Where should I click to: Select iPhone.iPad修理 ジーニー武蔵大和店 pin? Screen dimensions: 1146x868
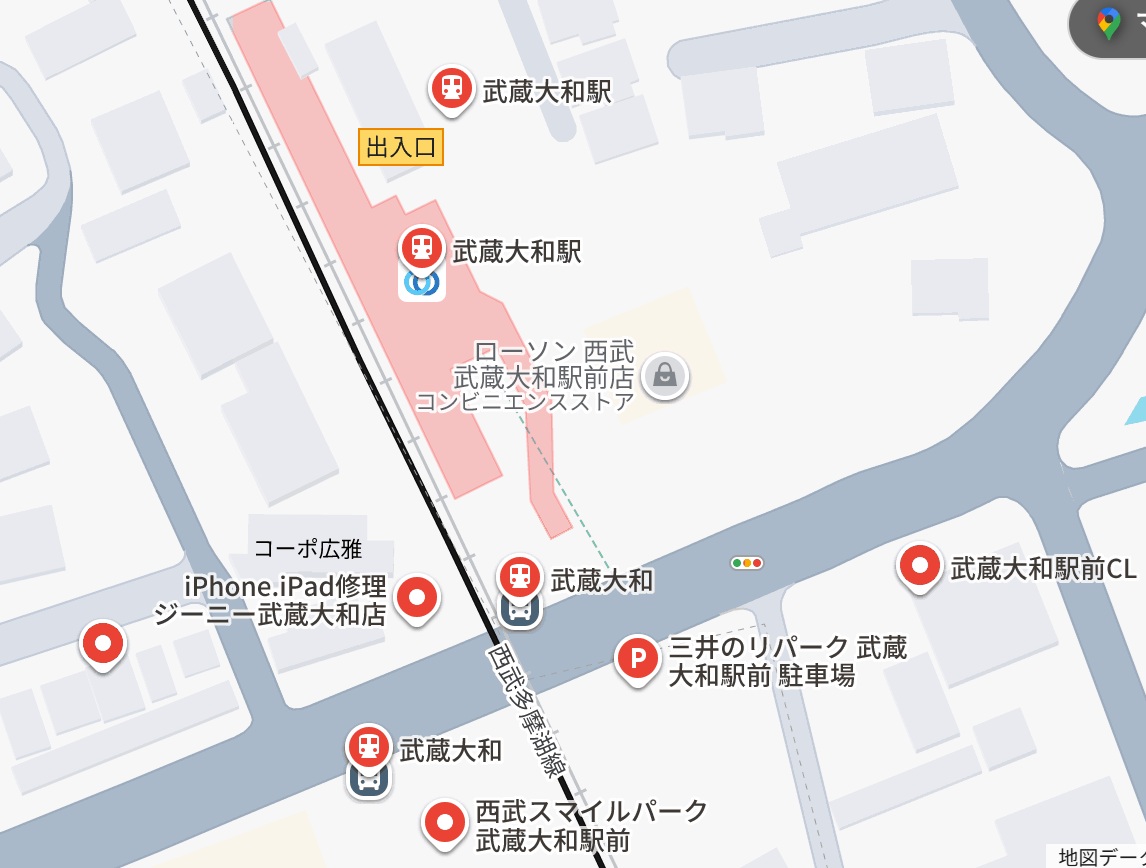coord(417,600)
